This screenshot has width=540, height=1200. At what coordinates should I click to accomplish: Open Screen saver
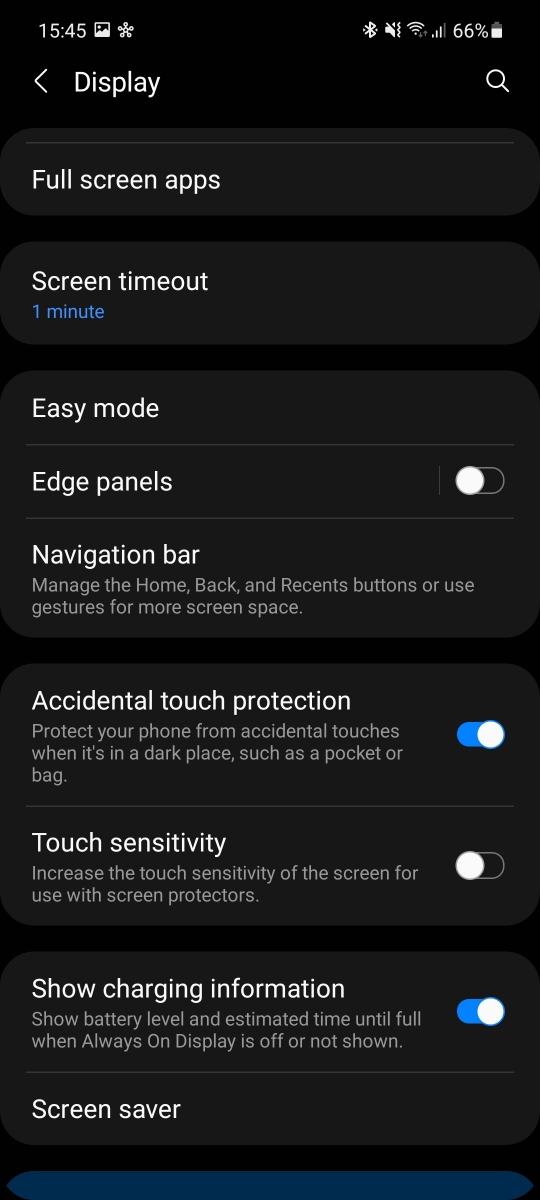[x=270, y=1109]
